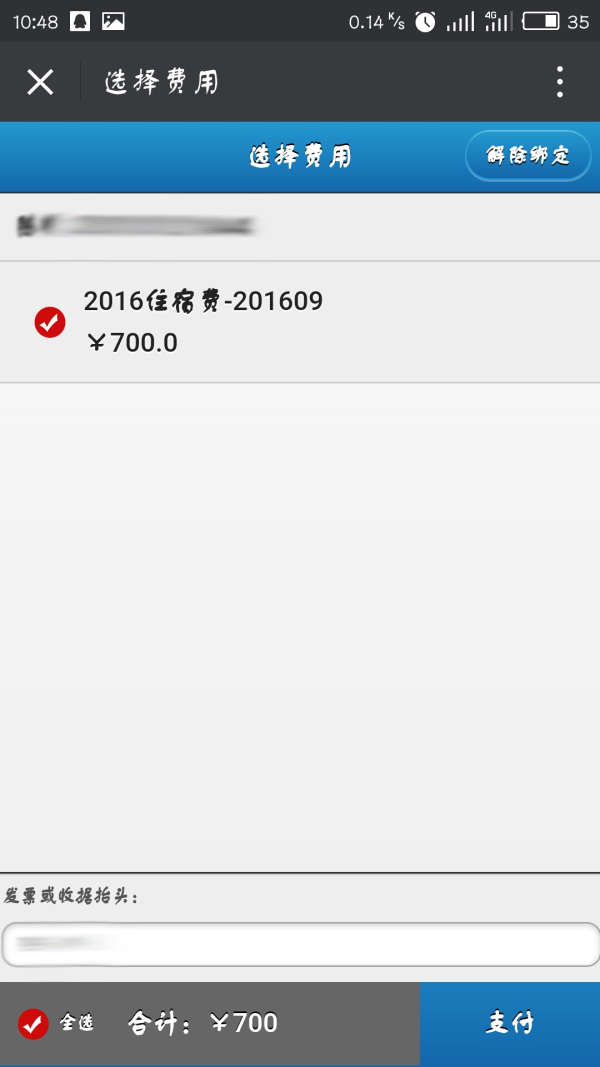The image size is (600, 1067).
Task: Focus the 发票或收据抬头 text field
Action: tap(300, 944)
